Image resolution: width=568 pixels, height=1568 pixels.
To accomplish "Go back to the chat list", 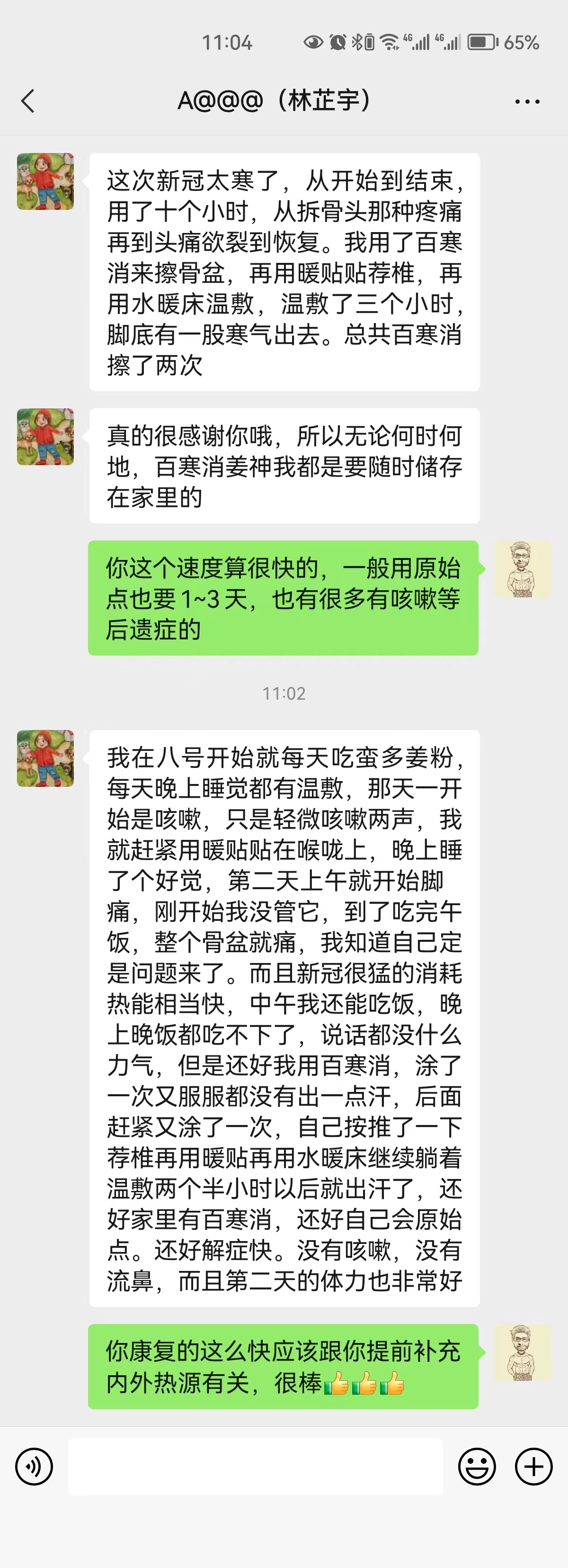I will [28, 101].
